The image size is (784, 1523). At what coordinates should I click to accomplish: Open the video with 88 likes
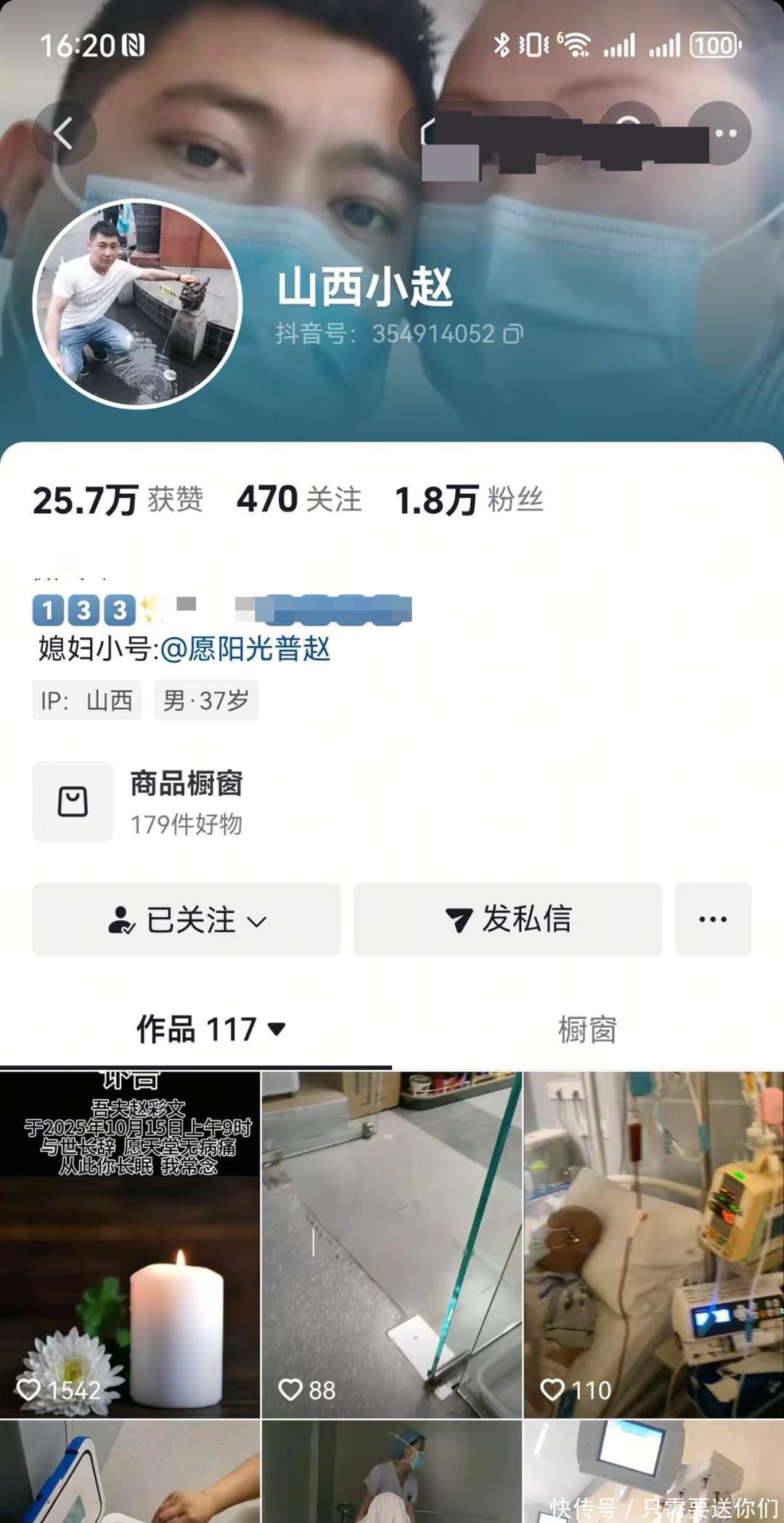point(392,1245)
